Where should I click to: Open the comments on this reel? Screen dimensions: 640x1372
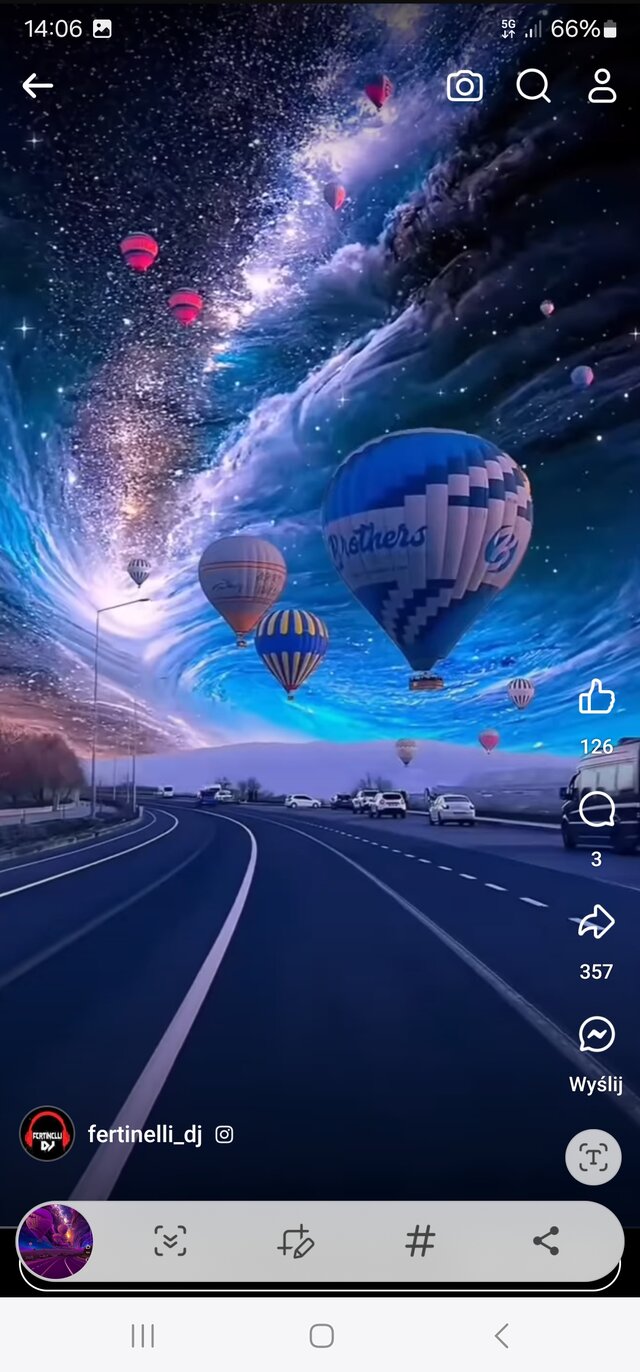596,810
